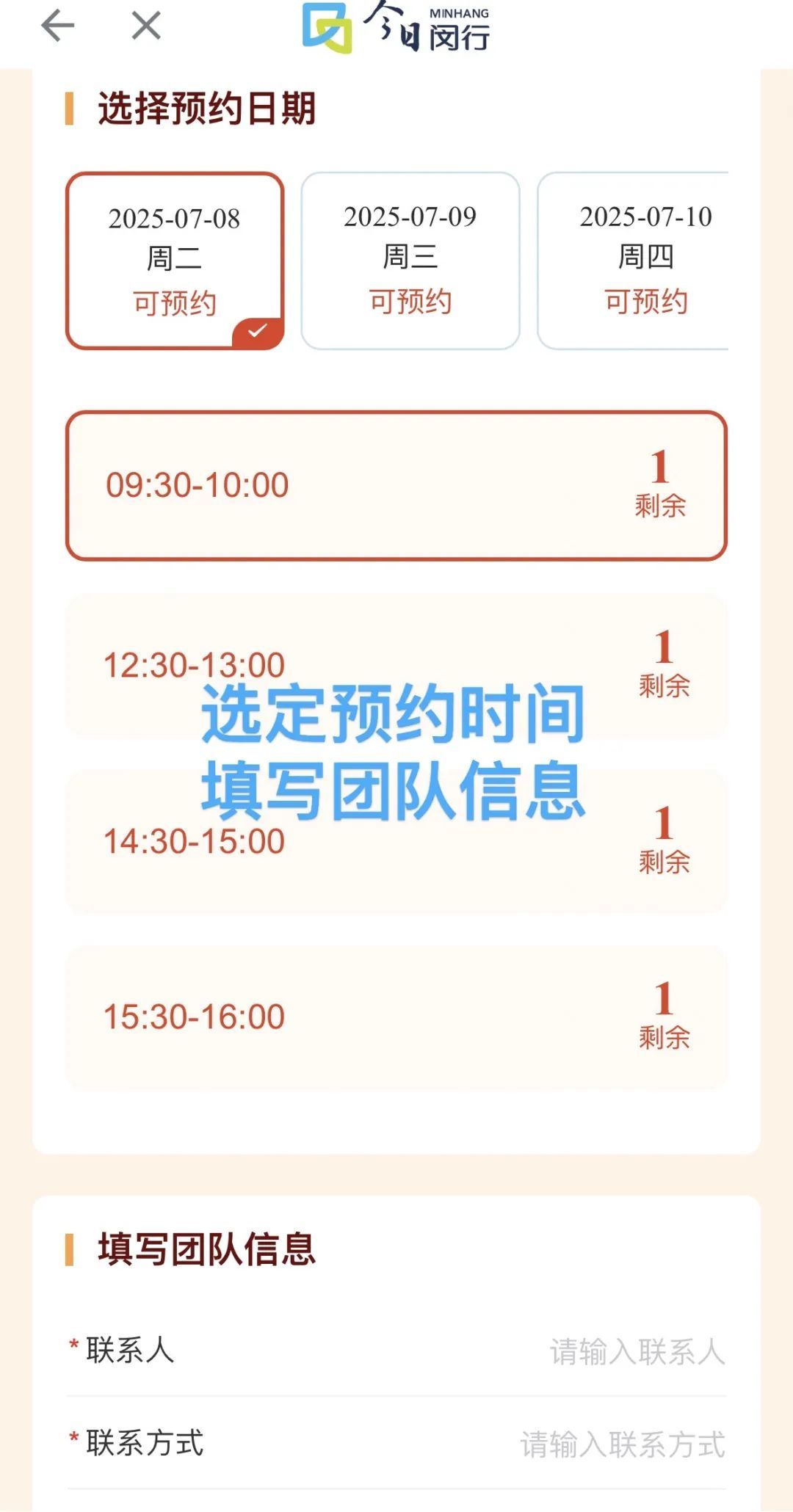This screenshot has width=793, height=1512.
Task: Pick the 2025-07-10 Thursday date
Action: 633,261
